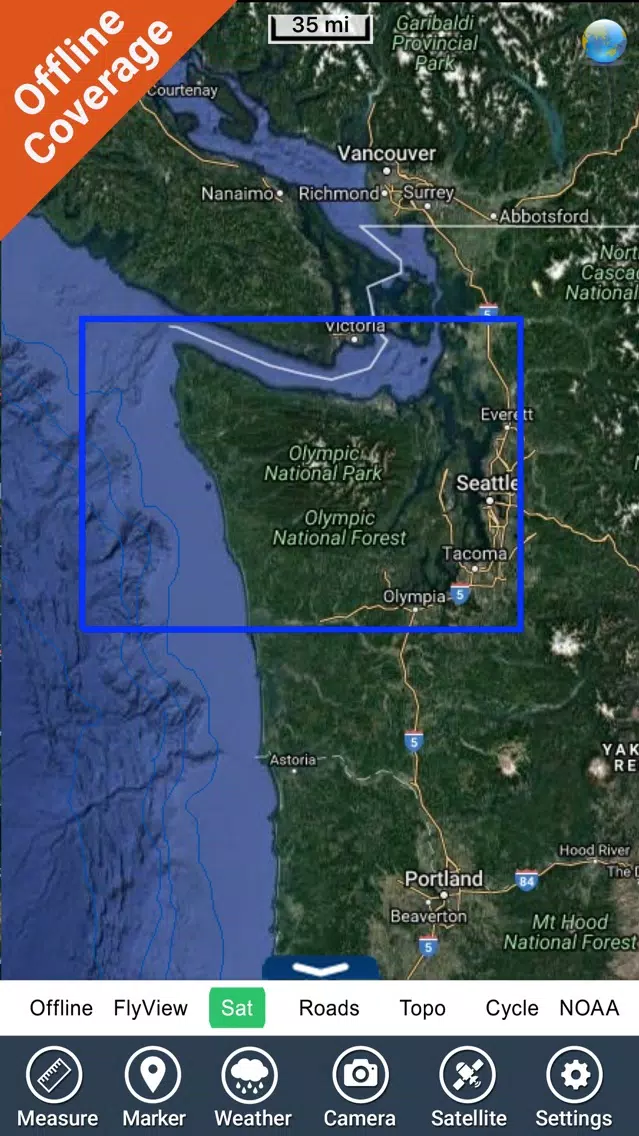Switch to the Roads map layer
639x1136 pixels.
(x=329, y=1008)
